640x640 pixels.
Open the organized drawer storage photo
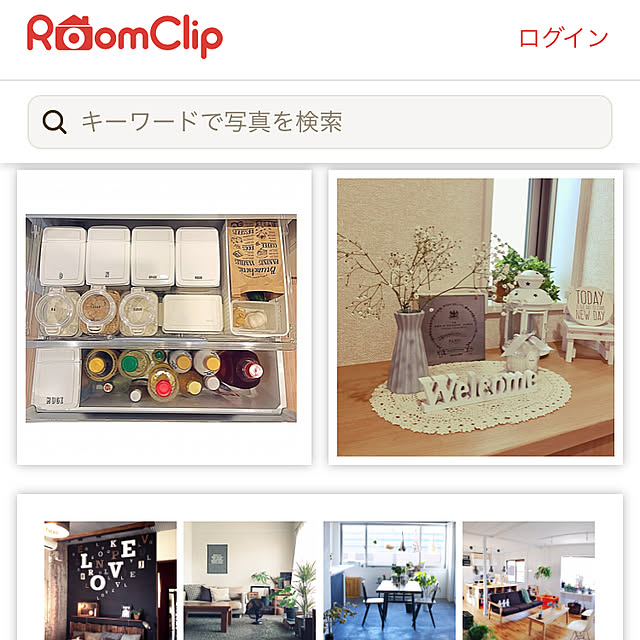pyautogui.click(x=163, y=318)
